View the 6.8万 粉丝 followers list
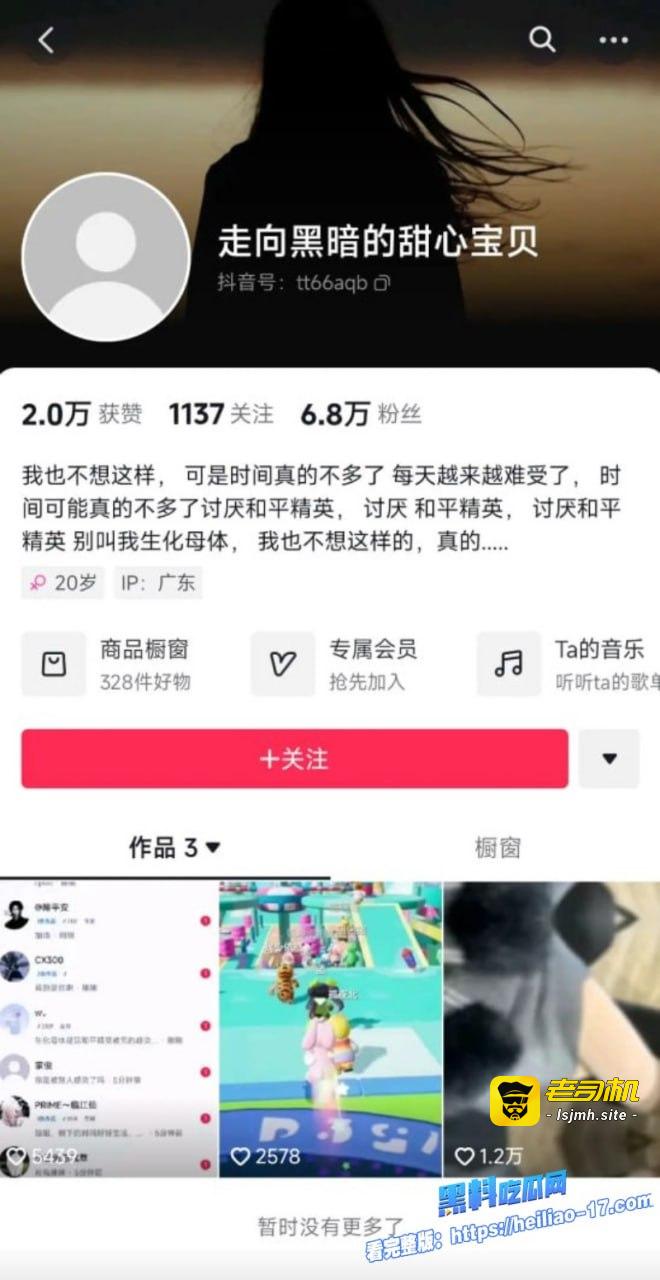This screenshot has width=660, height=1280. click(361, 415)
